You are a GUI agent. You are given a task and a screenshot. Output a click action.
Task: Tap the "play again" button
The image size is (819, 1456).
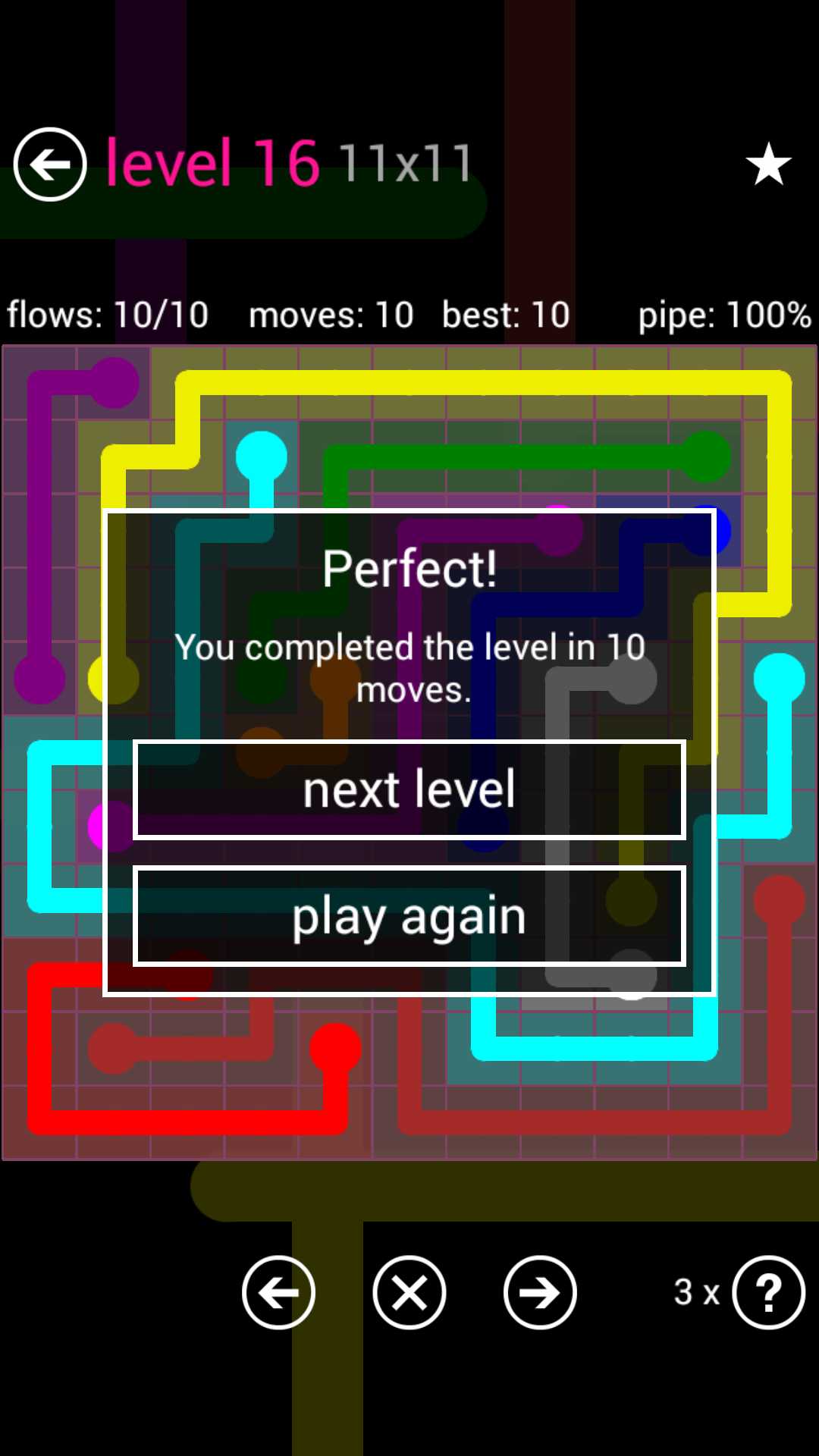[409, 916]
